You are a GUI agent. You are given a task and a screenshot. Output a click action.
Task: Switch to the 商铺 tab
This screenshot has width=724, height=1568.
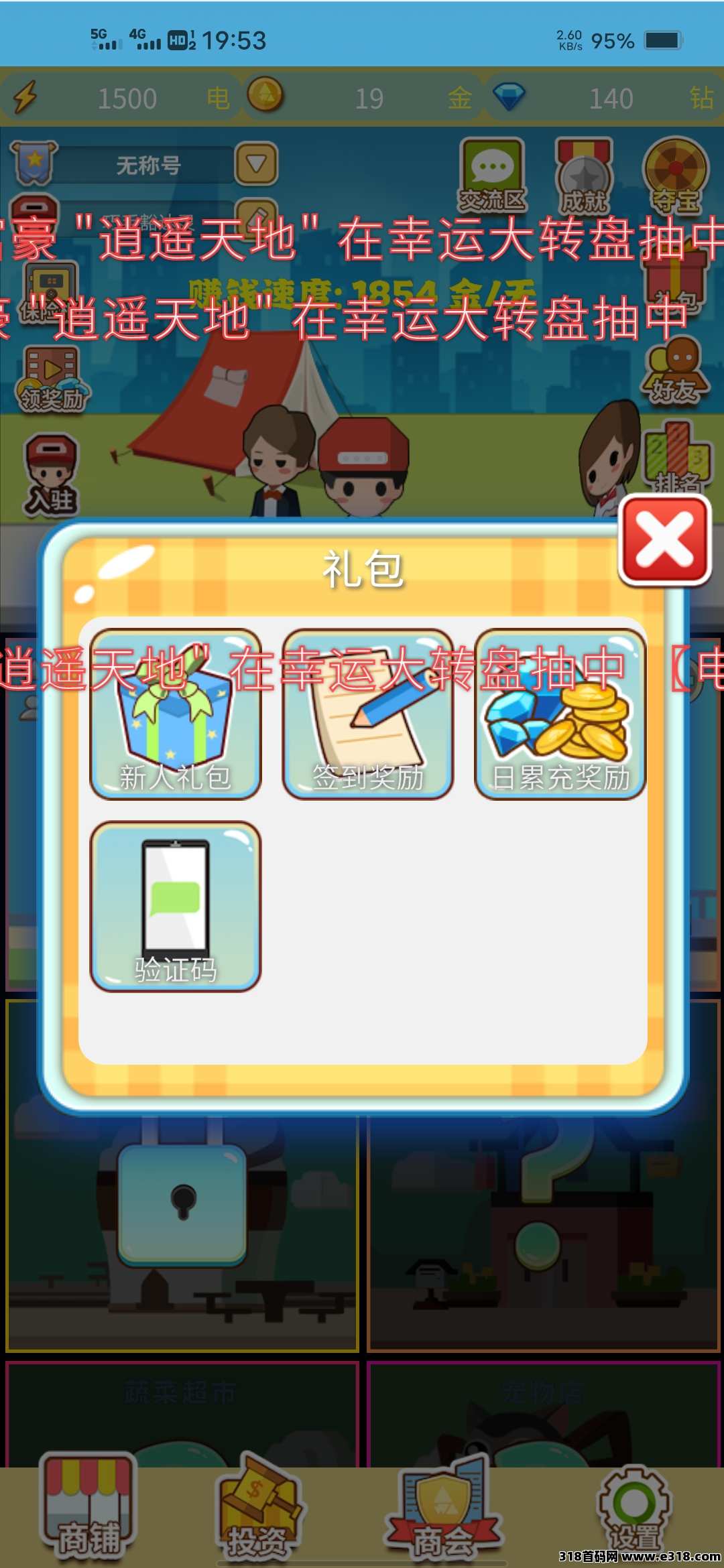point(88,1508)
